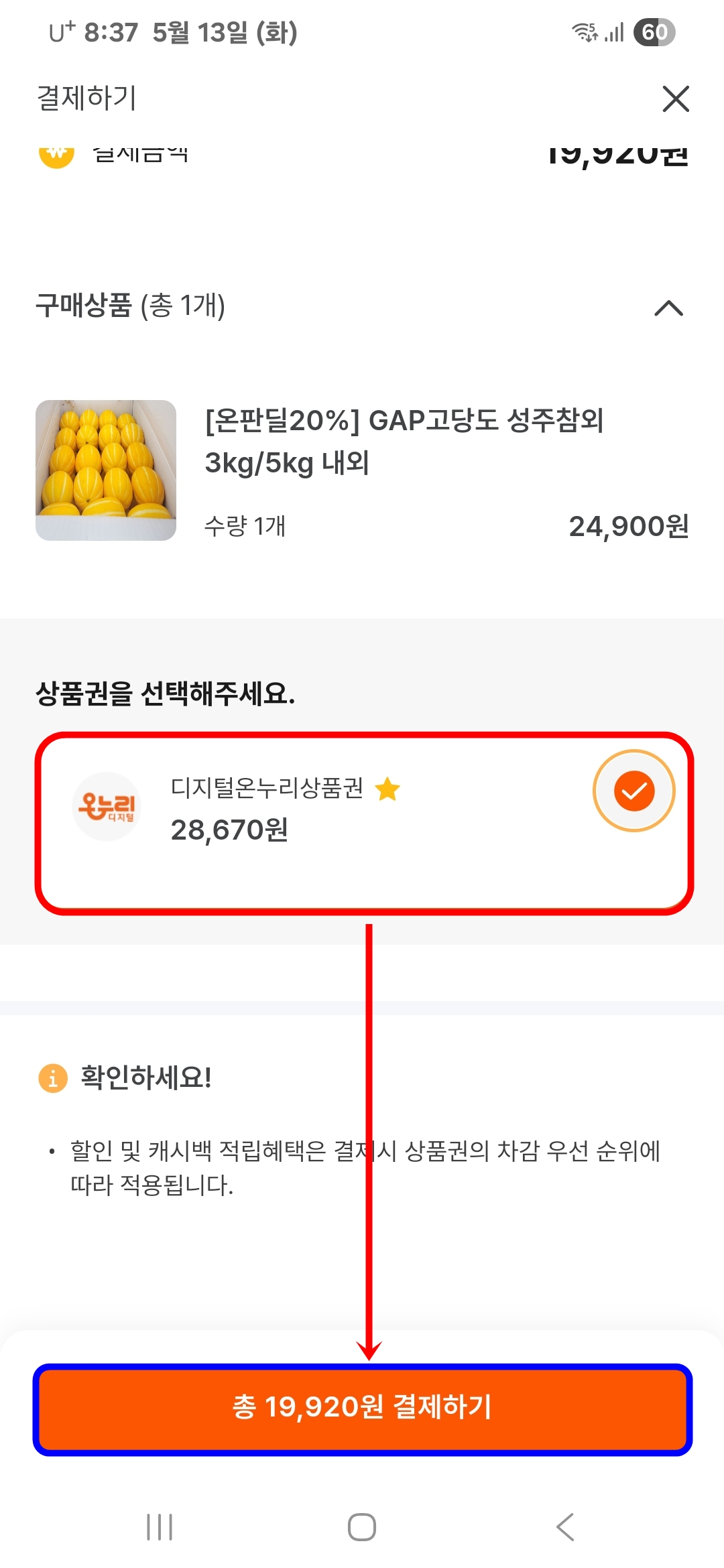Tap the battery indicator showing 60

point(654,30)
